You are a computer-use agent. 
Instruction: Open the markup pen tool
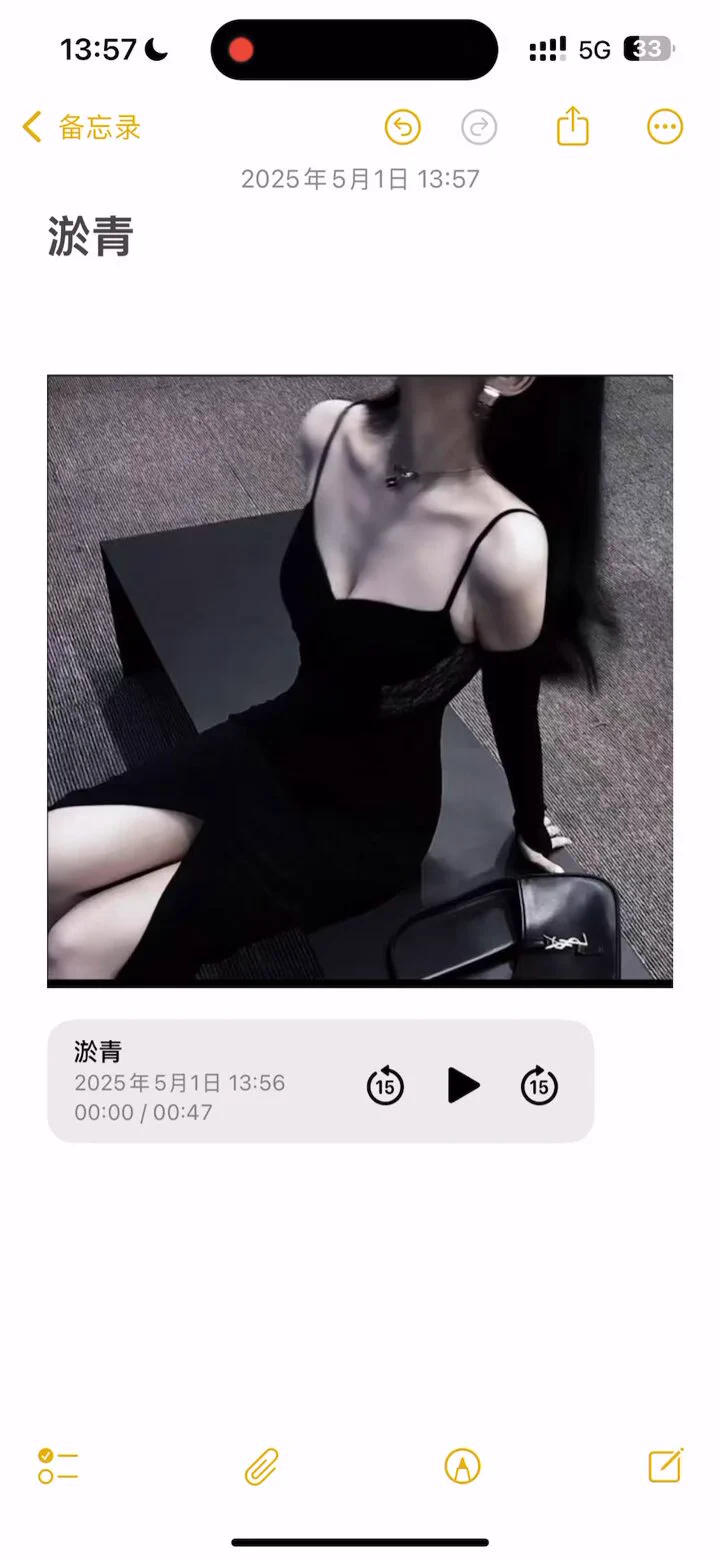(462, 1467)
